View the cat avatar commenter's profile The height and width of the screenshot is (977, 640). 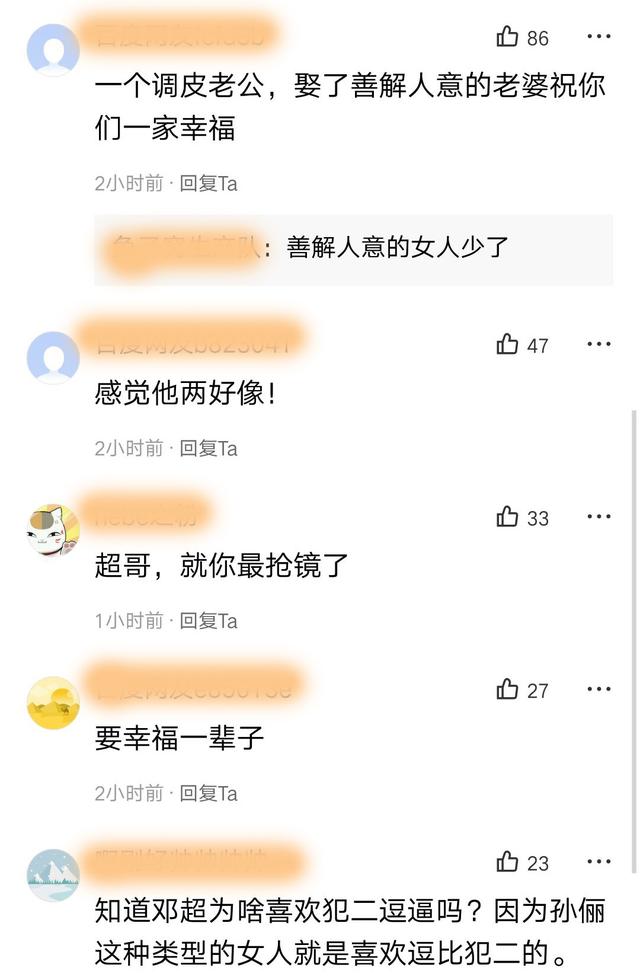[x=52, y=531]
